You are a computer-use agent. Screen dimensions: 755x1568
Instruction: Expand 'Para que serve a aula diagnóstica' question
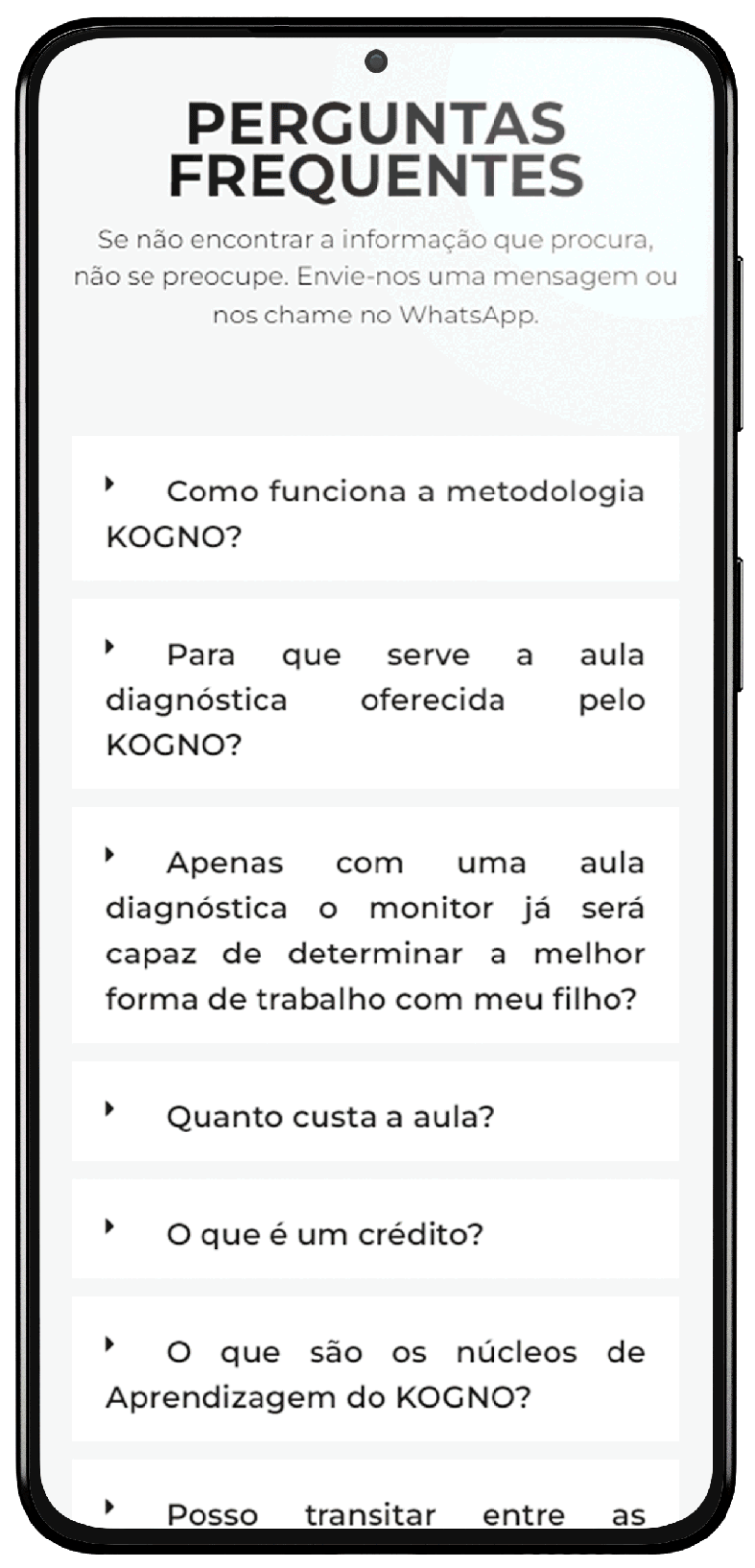coord(375,699)
